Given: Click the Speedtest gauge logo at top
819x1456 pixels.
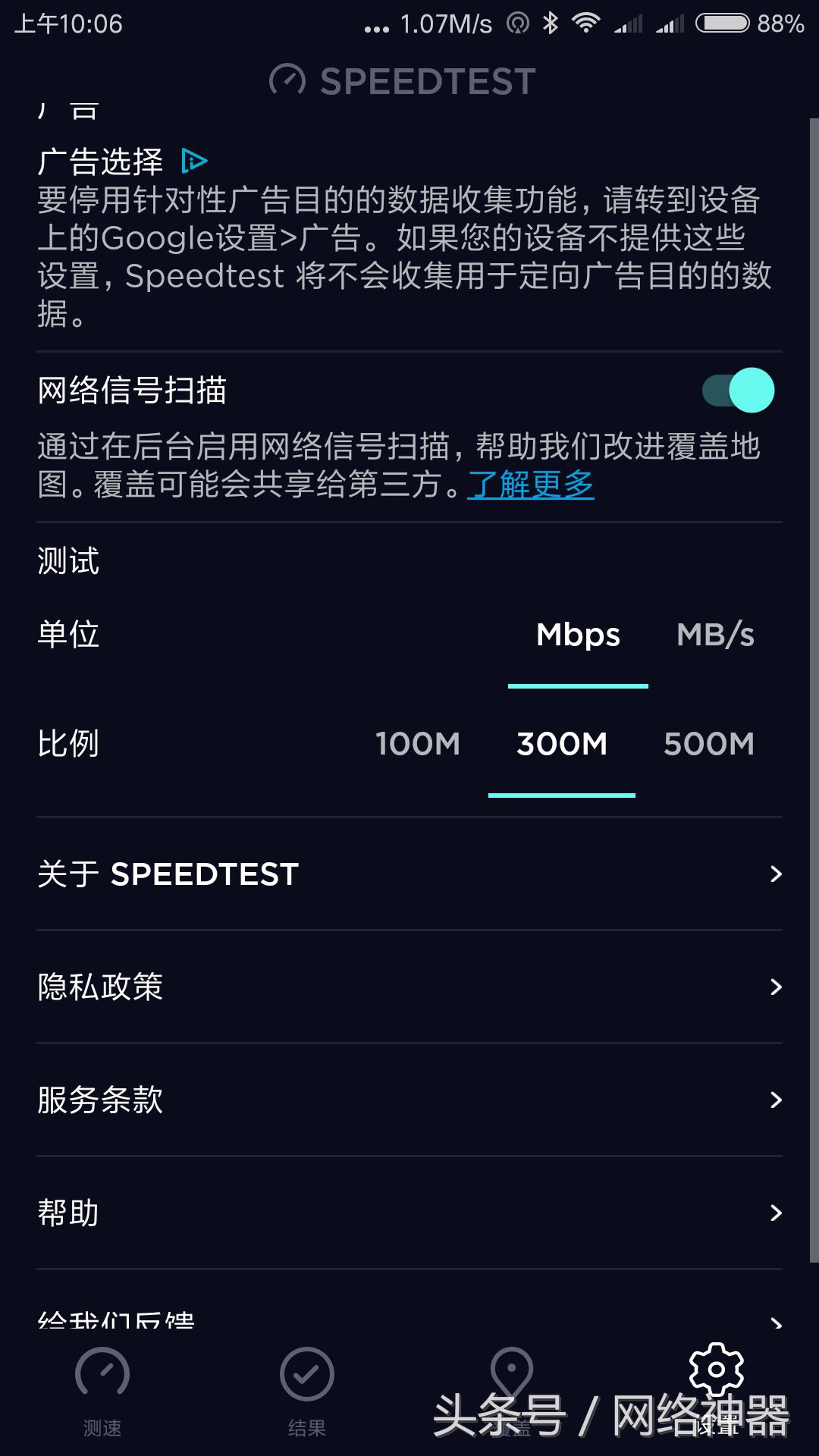Looking at the screenshot, I should 287,80.
